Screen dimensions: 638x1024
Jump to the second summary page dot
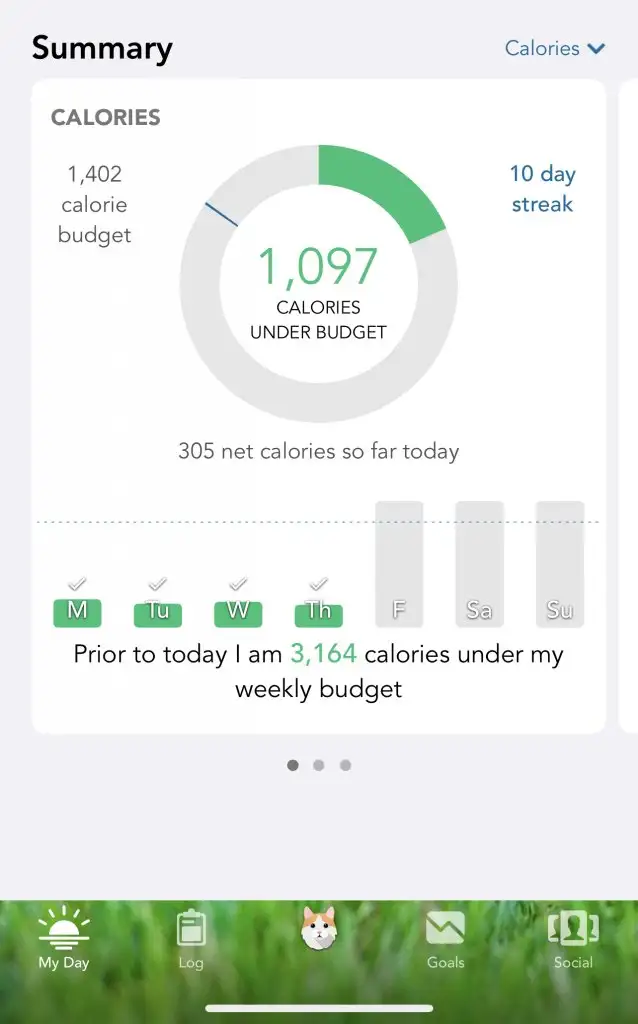[x=319, y=765]
